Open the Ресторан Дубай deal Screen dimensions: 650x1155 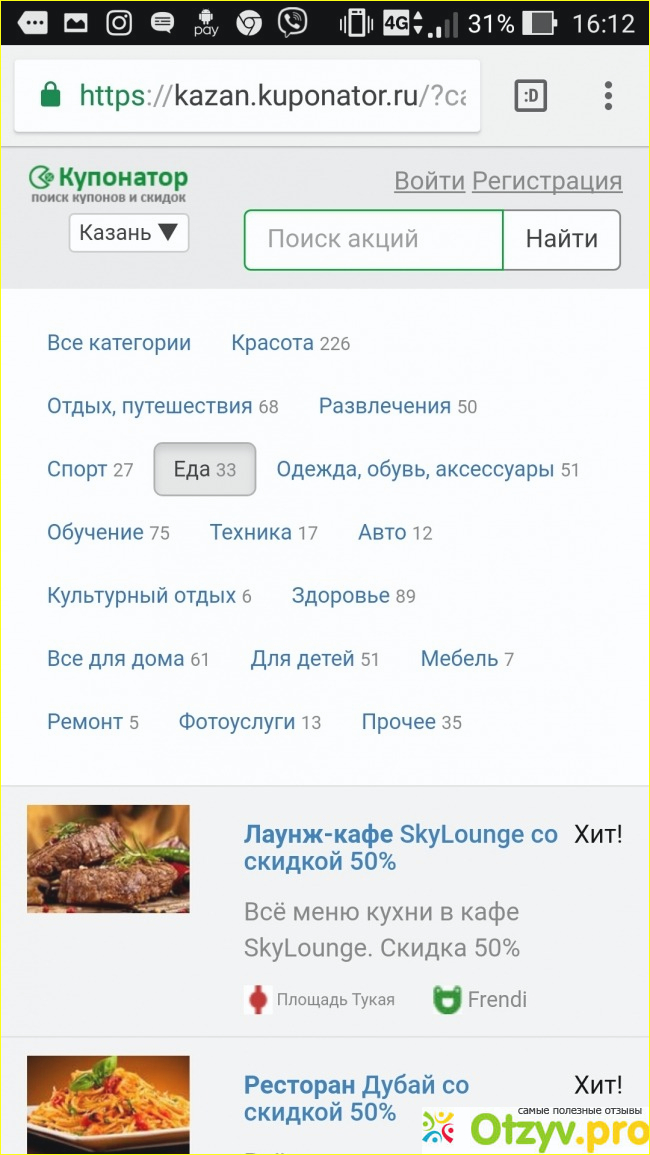[356, 1098]
